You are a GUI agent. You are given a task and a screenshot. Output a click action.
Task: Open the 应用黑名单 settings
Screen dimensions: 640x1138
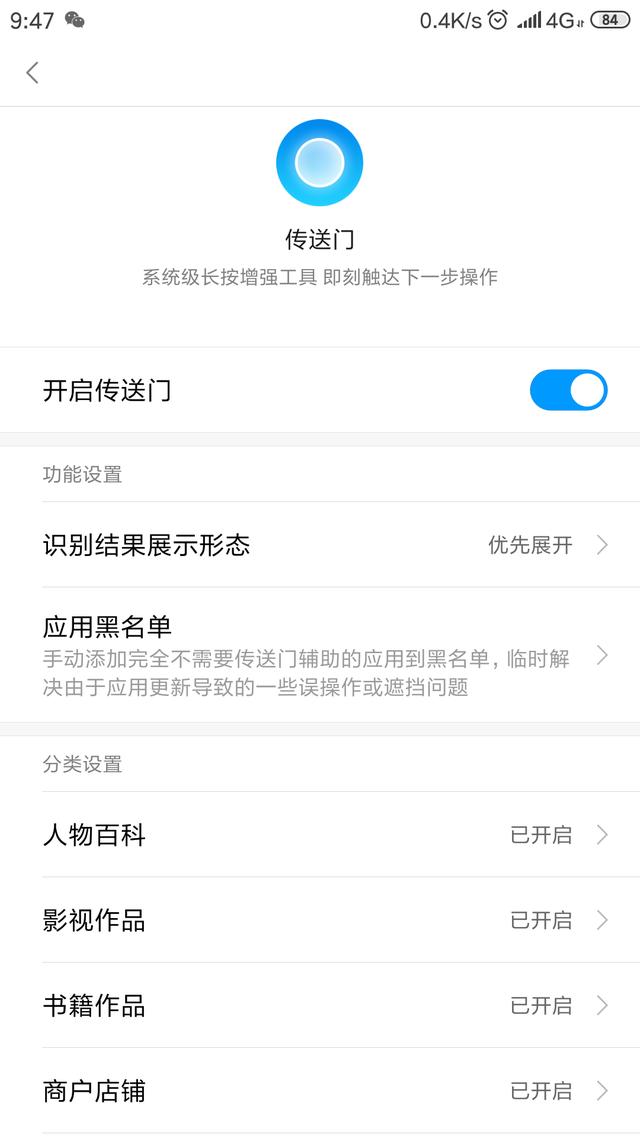tap(320, 655)
